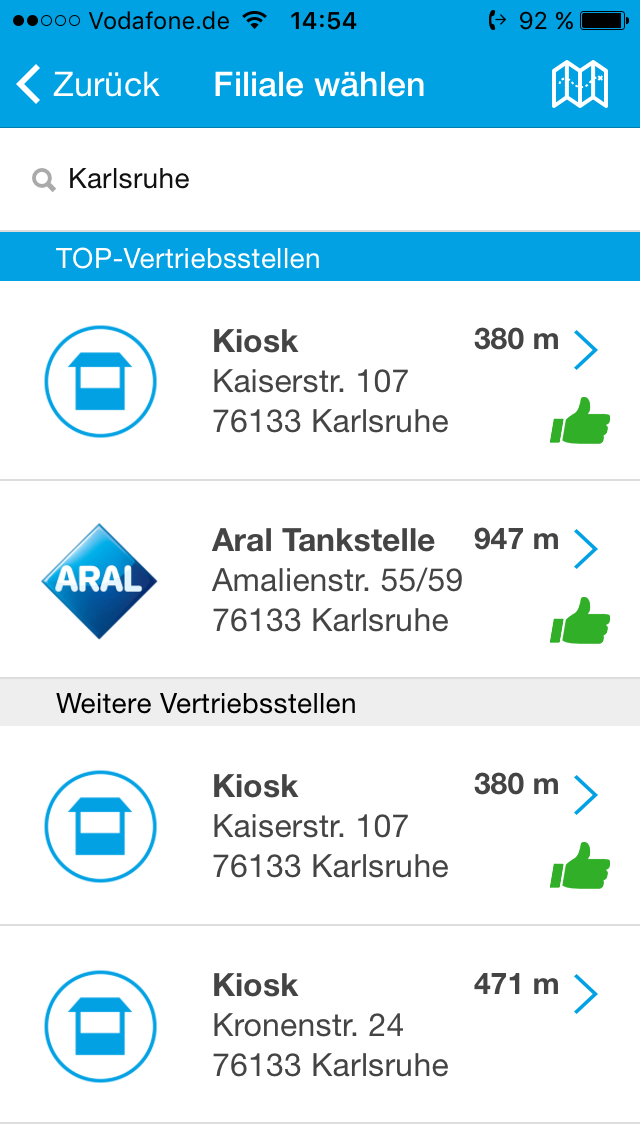Go back with the Zurück button
This screenshot has height=1136, width=640.
click(88, 85)
